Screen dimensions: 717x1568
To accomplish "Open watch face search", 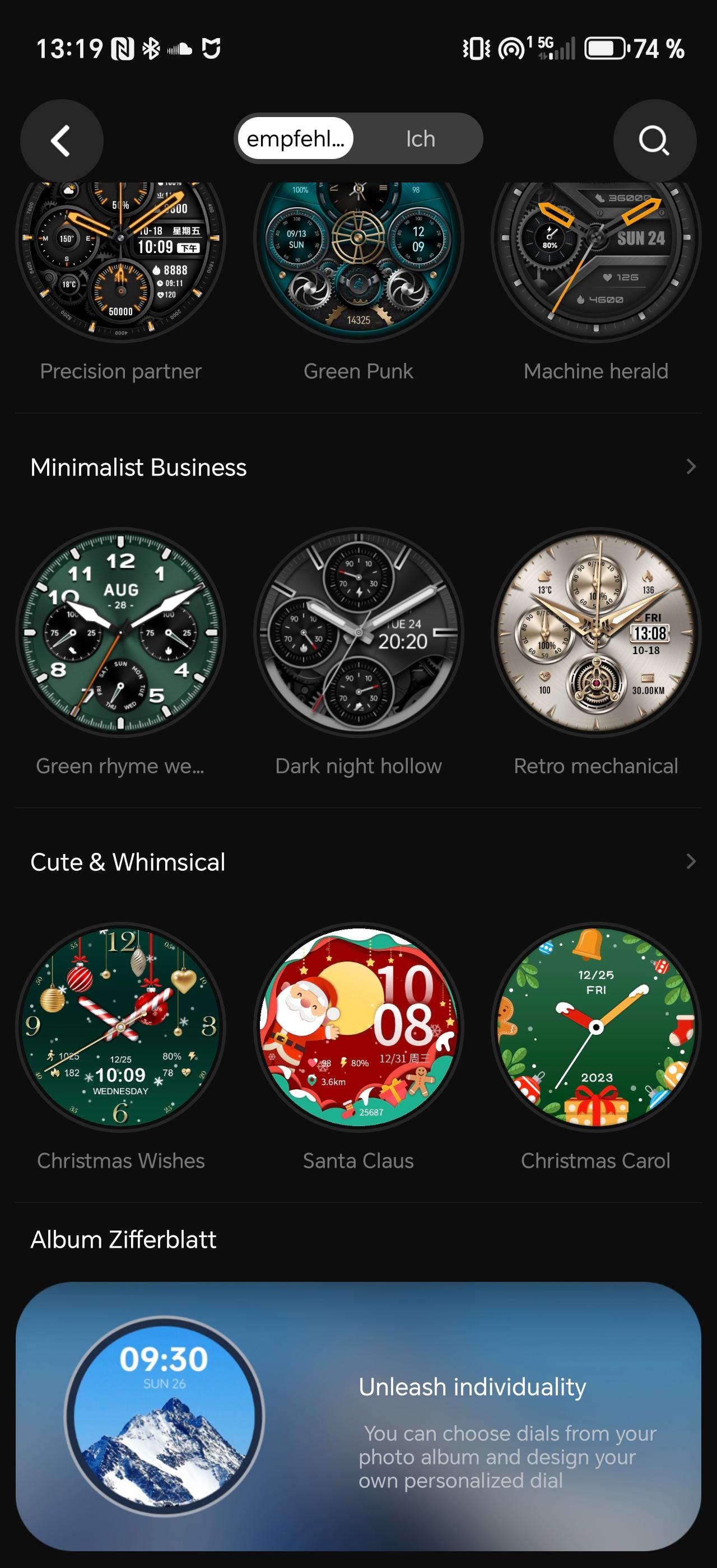I will tap(654, 141).
